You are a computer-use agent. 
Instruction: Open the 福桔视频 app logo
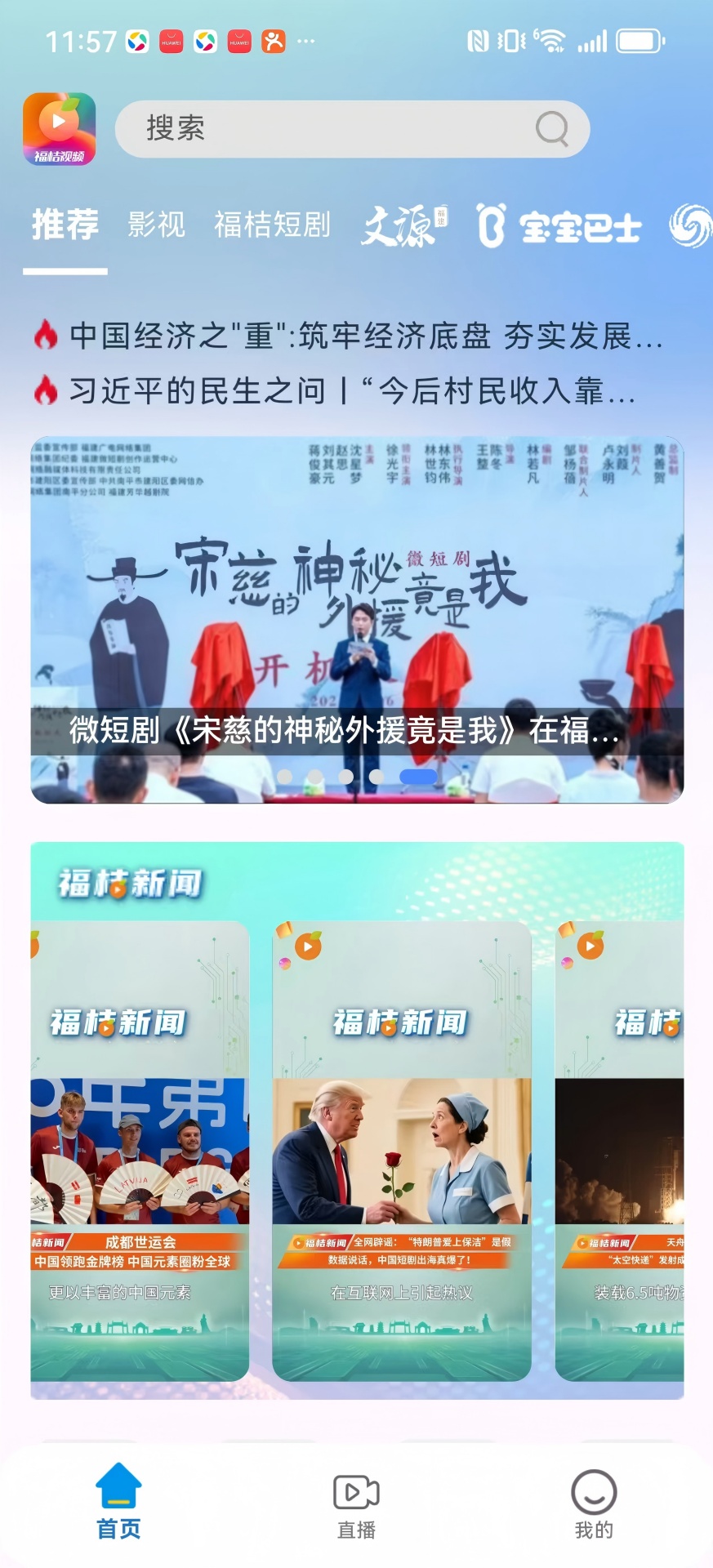point(61,130)
